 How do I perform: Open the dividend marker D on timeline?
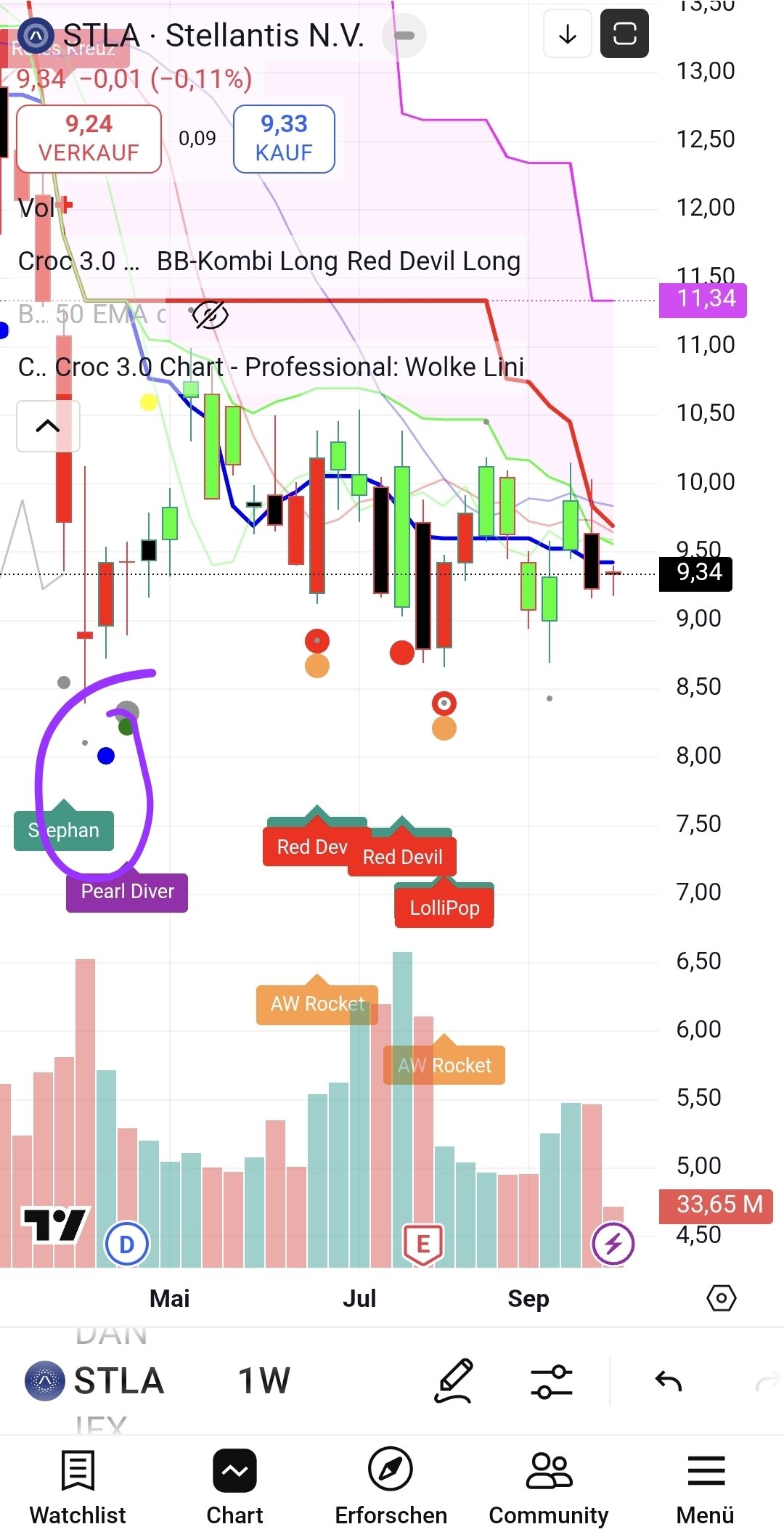pos(127,1244)
